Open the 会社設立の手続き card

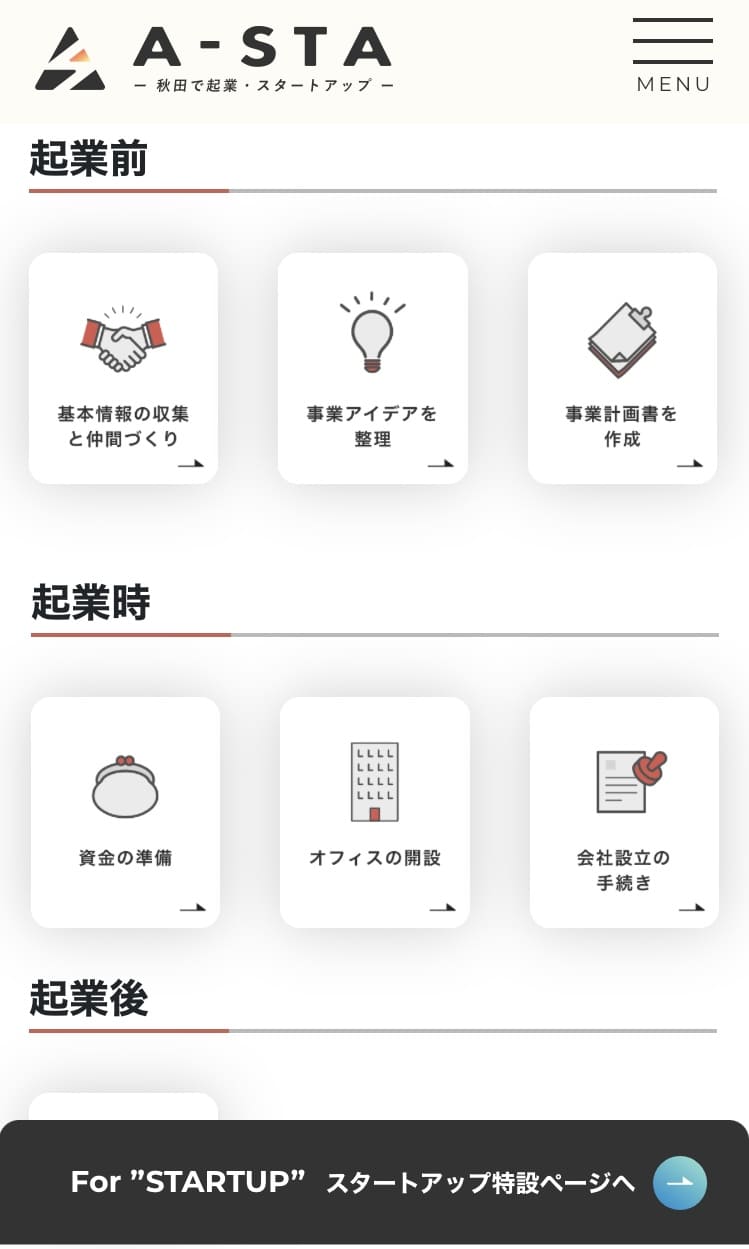[x=624, y=812]
